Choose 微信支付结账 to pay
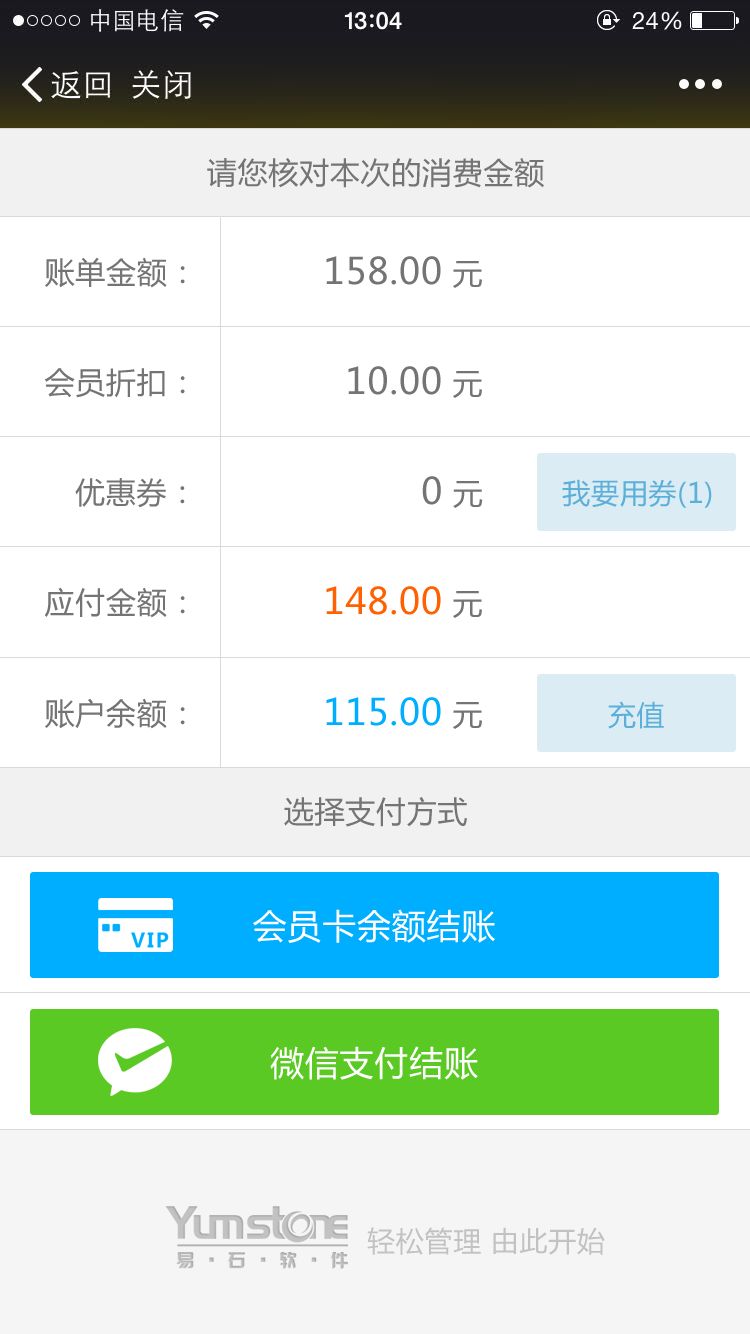The width and height of the screenshot is (750, 1334). click(374, 1062)
